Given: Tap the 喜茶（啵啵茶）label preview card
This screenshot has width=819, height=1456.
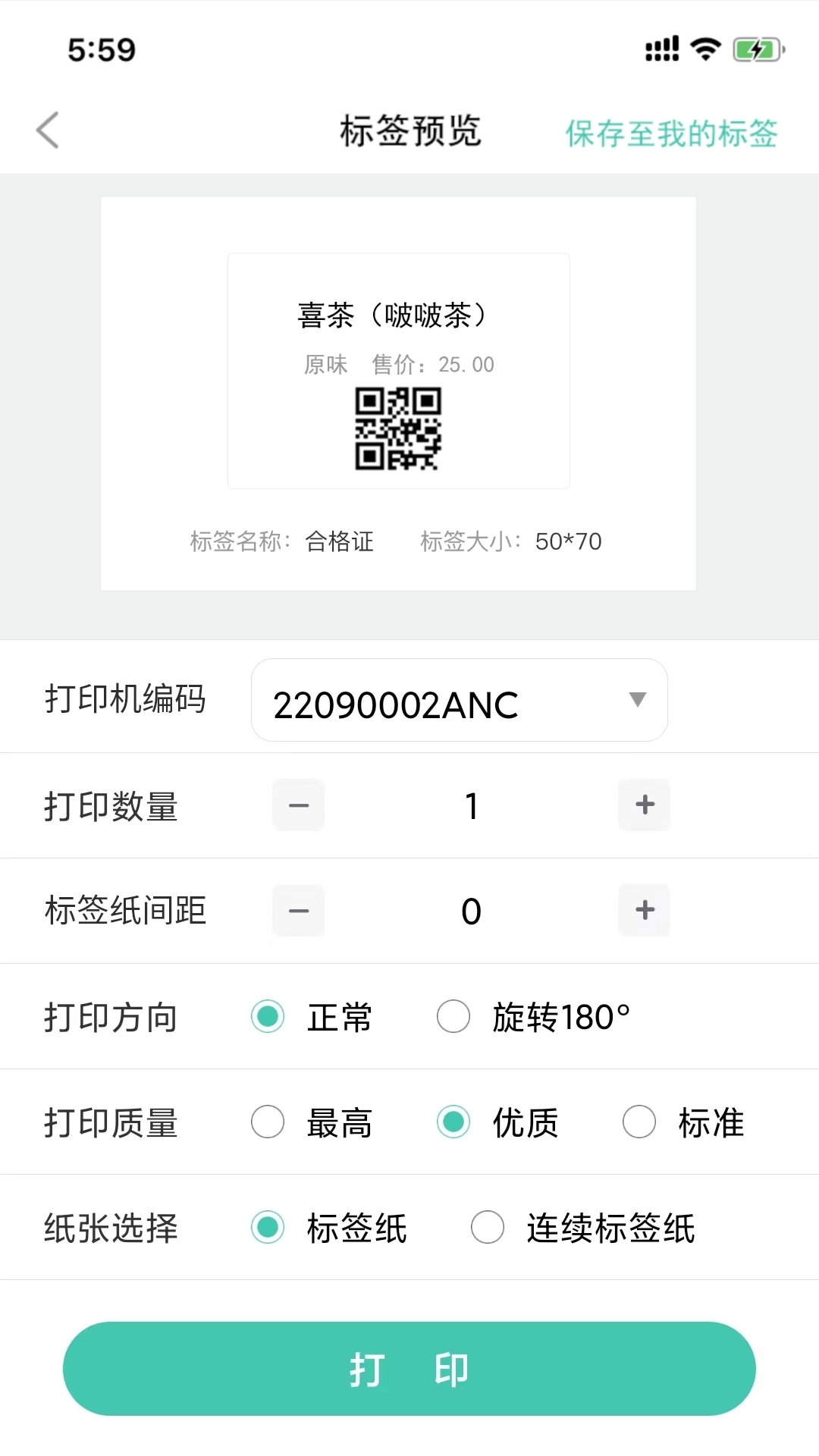Looking at the screenshot, I should coord(397,370).
